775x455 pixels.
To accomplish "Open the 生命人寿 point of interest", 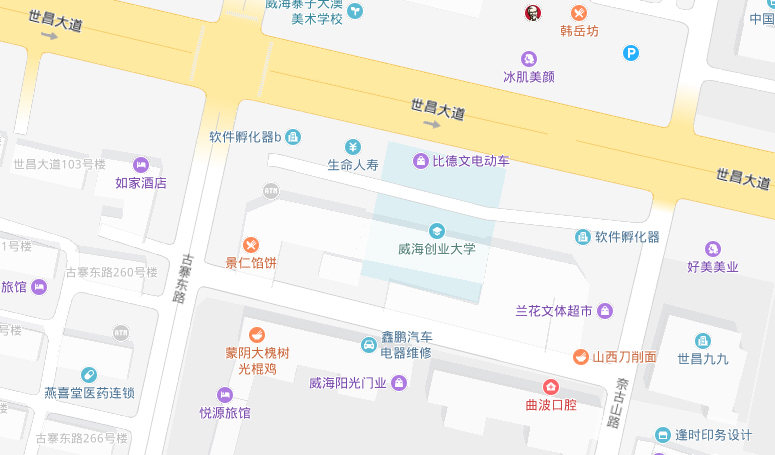I will pos(352,148).
